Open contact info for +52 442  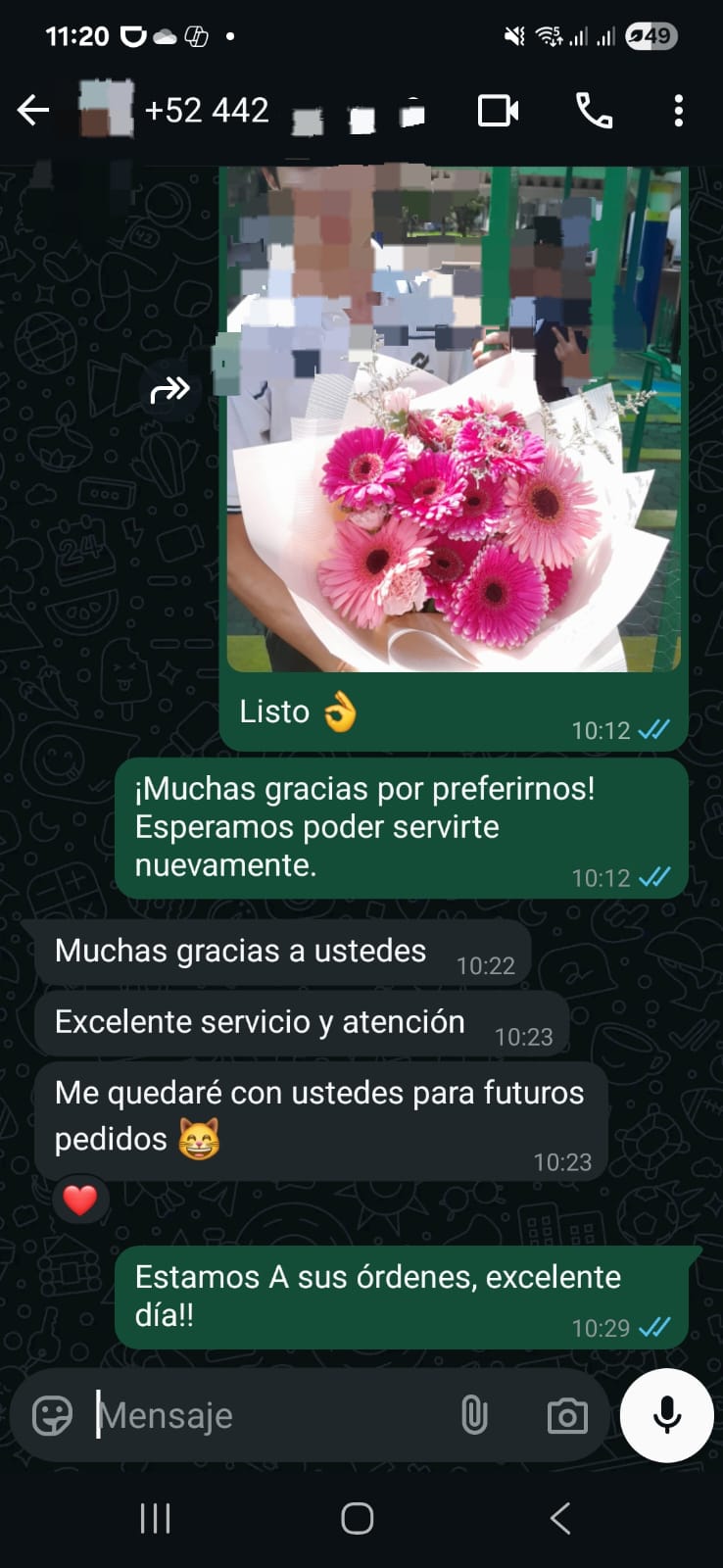point(208,111)
